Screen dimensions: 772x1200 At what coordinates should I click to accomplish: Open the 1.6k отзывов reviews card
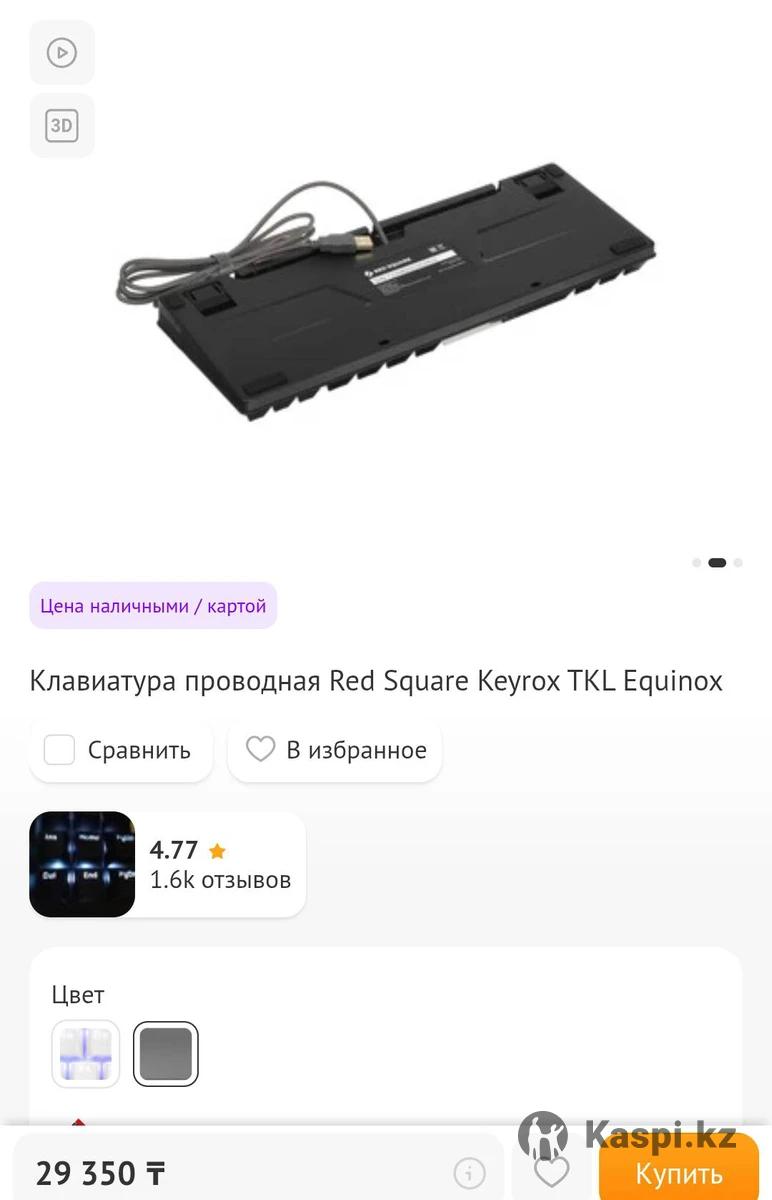click(x=168, y=865)
